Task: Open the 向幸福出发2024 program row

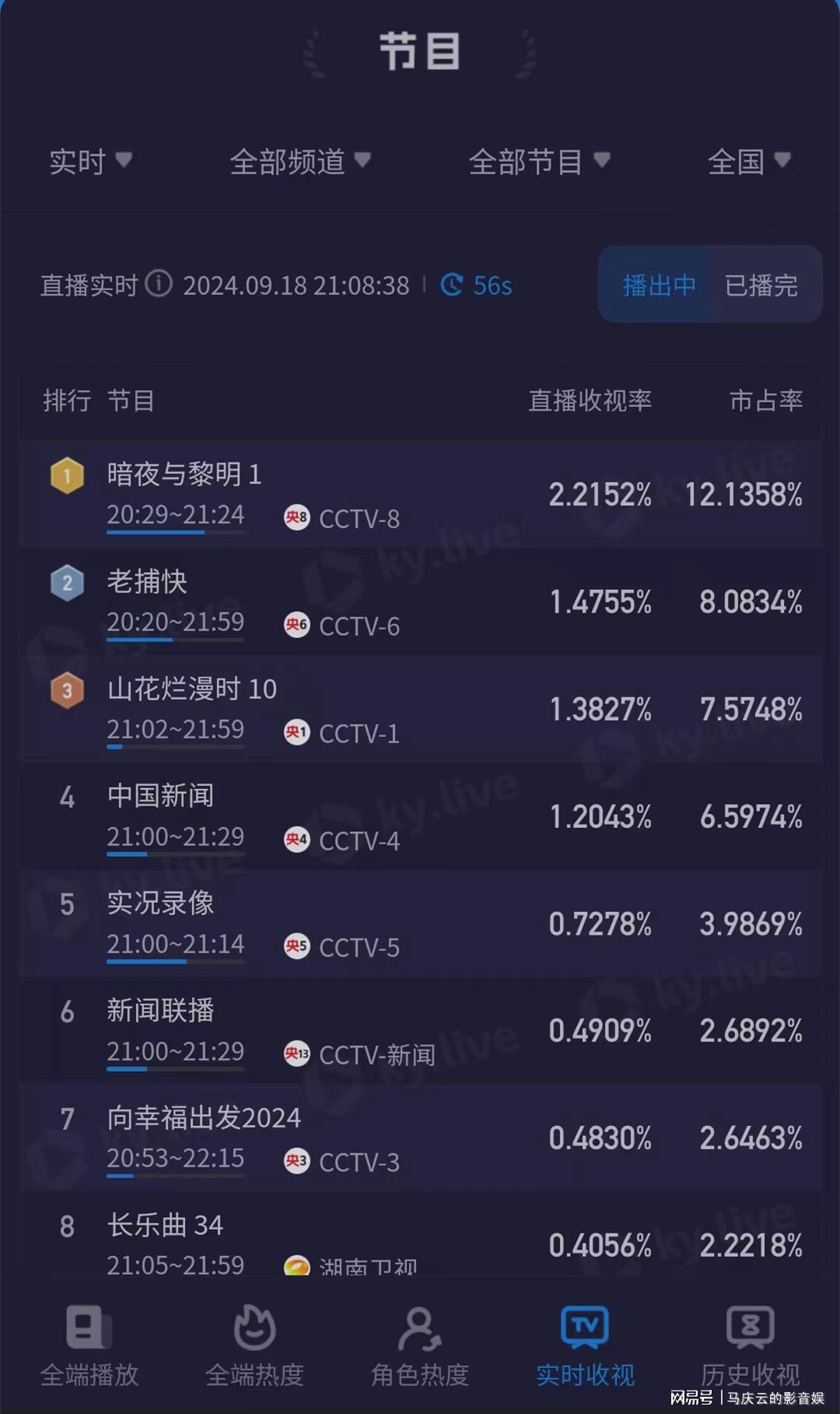Action: 420,1139
